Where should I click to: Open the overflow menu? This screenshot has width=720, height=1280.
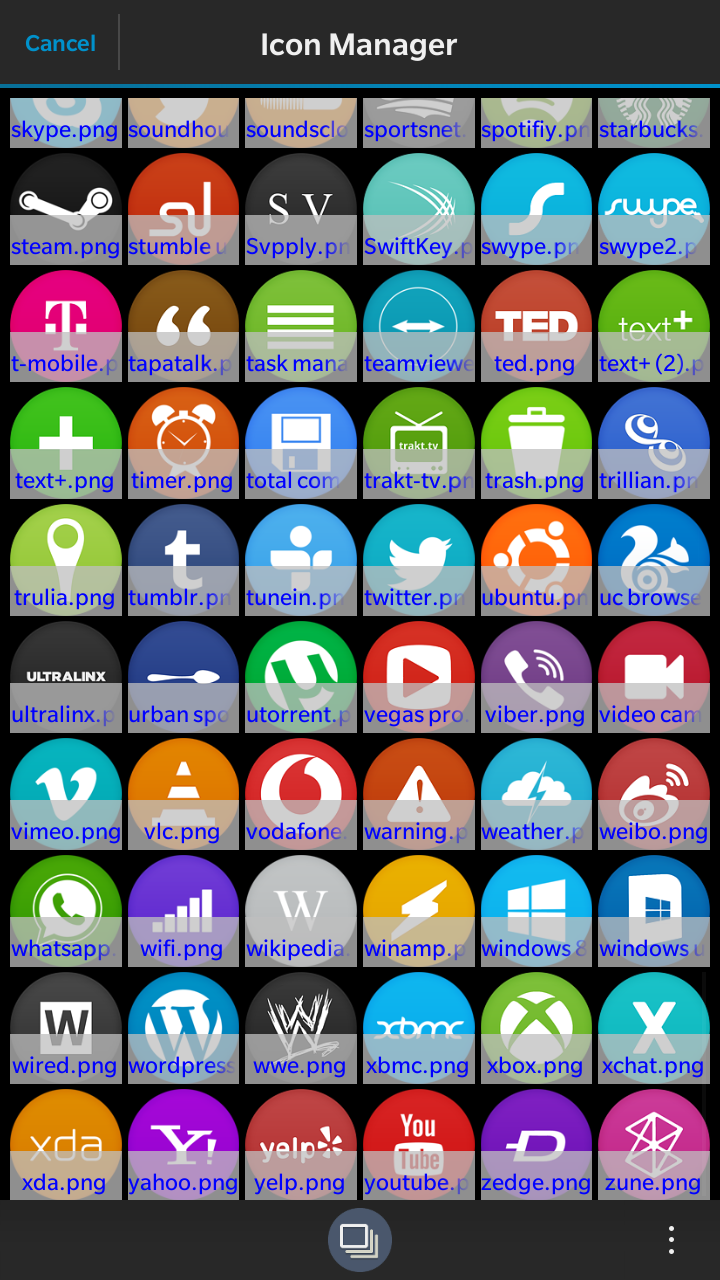(671, 1240)
